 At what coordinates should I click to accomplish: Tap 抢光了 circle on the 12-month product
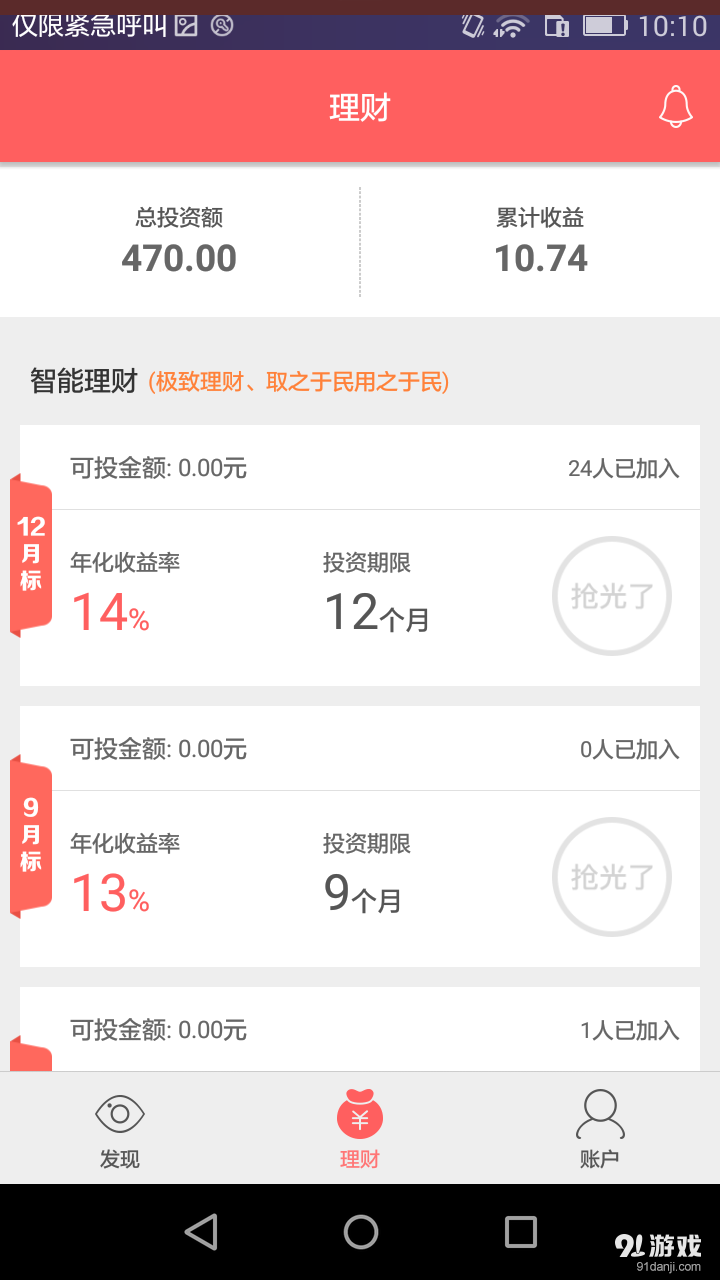point(611,595)
